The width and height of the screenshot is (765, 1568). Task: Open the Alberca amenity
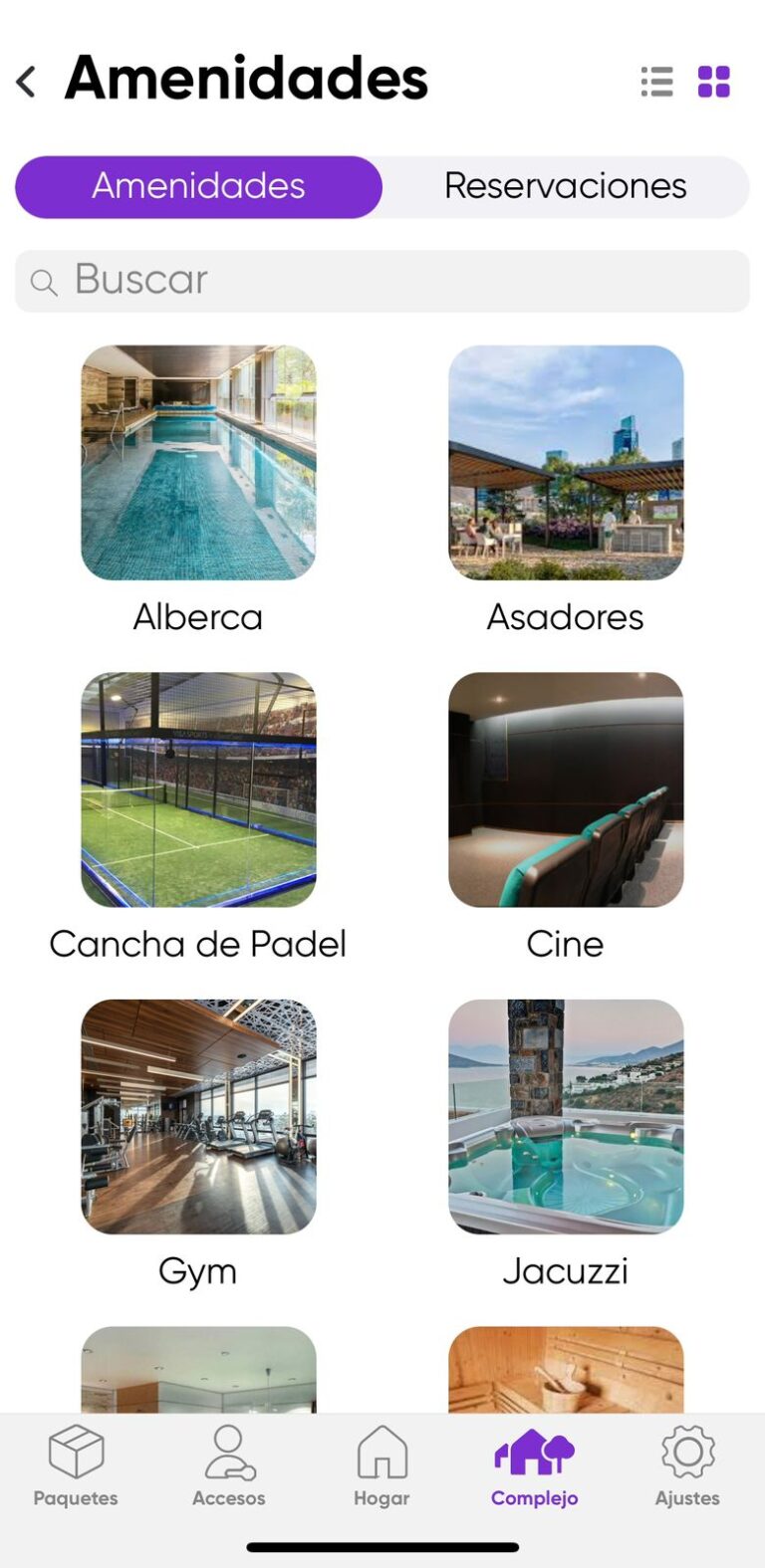click(198, 463)
